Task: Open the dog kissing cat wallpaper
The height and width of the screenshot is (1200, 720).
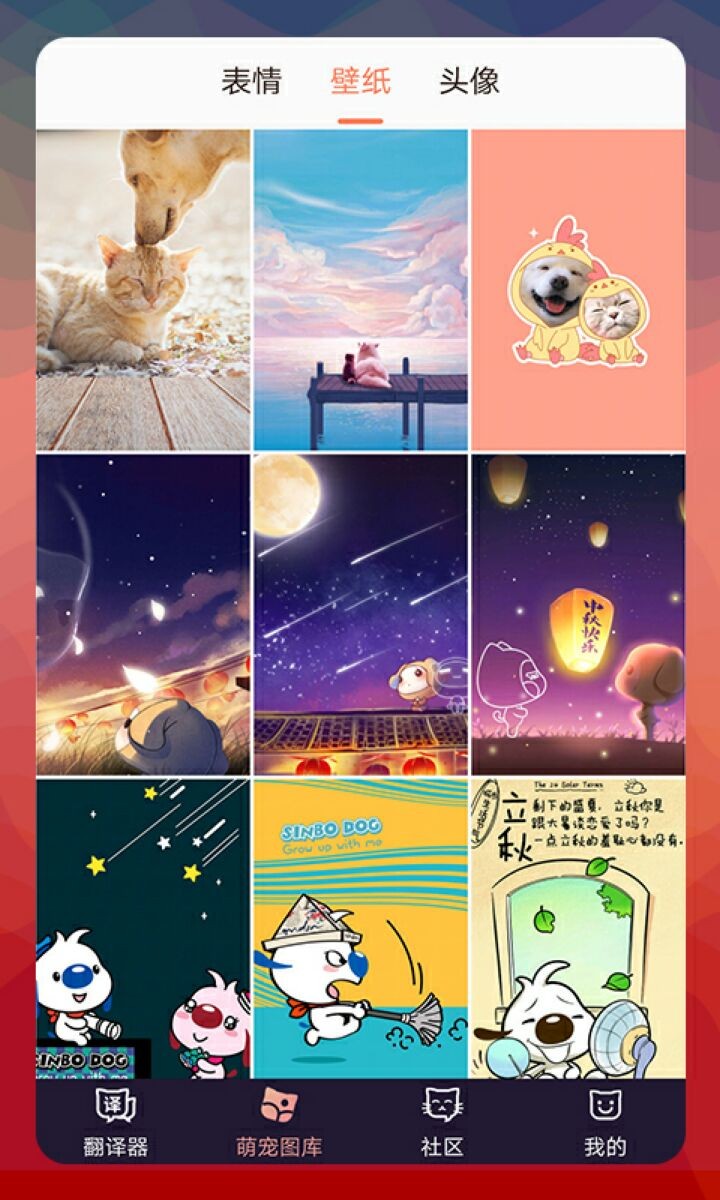Action: [x=143, y=290]
